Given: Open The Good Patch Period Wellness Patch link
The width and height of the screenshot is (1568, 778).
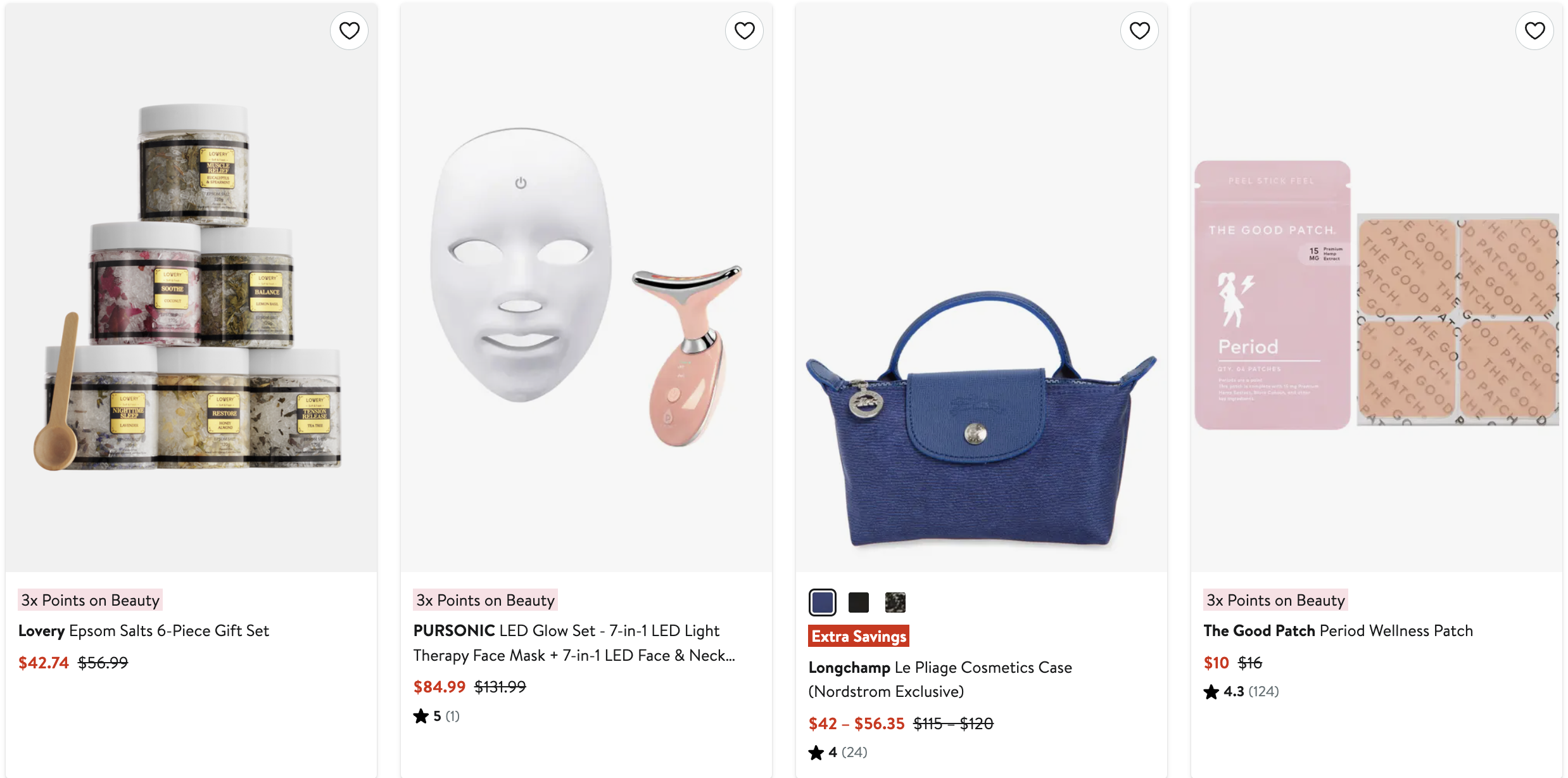Looking at the screenshot, I should [1338, 631].
